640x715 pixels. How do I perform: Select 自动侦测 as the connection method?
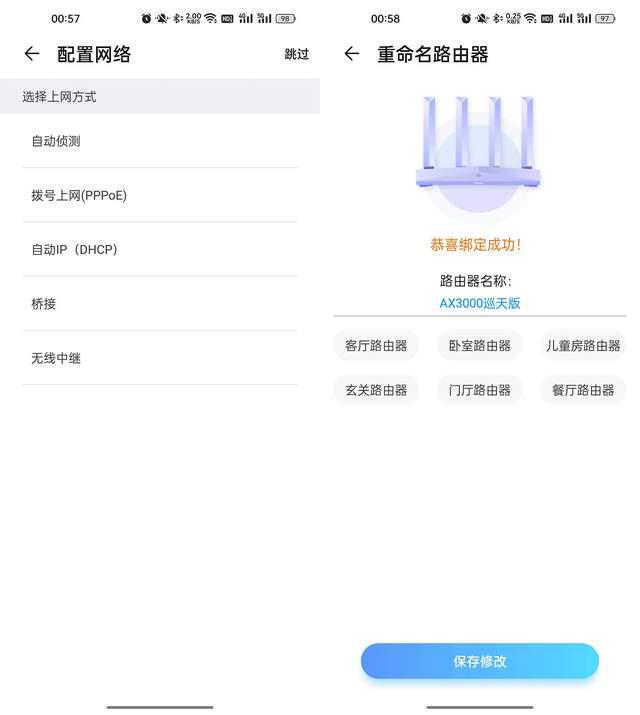160,141
